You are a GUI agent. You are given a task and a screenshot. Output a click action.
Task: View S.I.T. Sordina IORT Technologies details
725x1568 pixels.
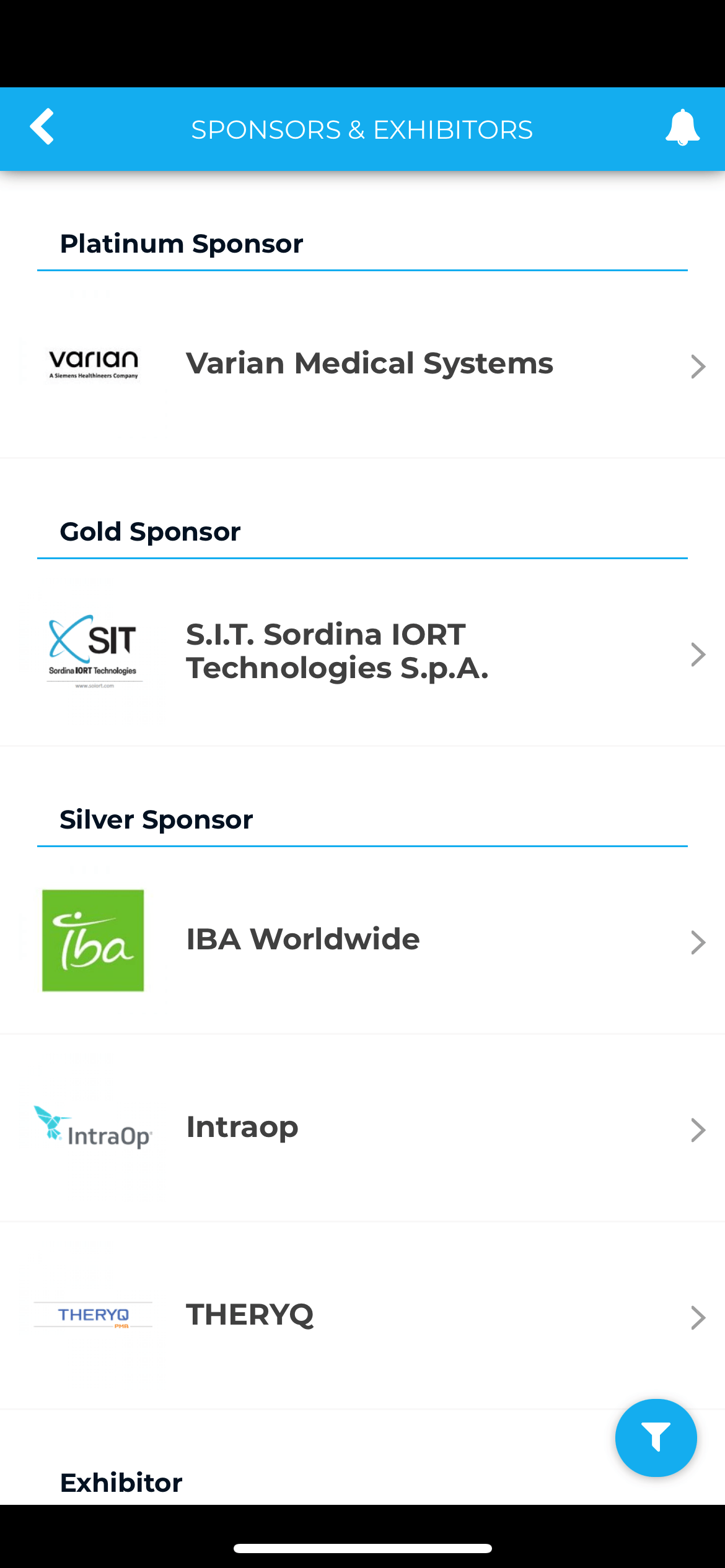click(x=362, y=653)
